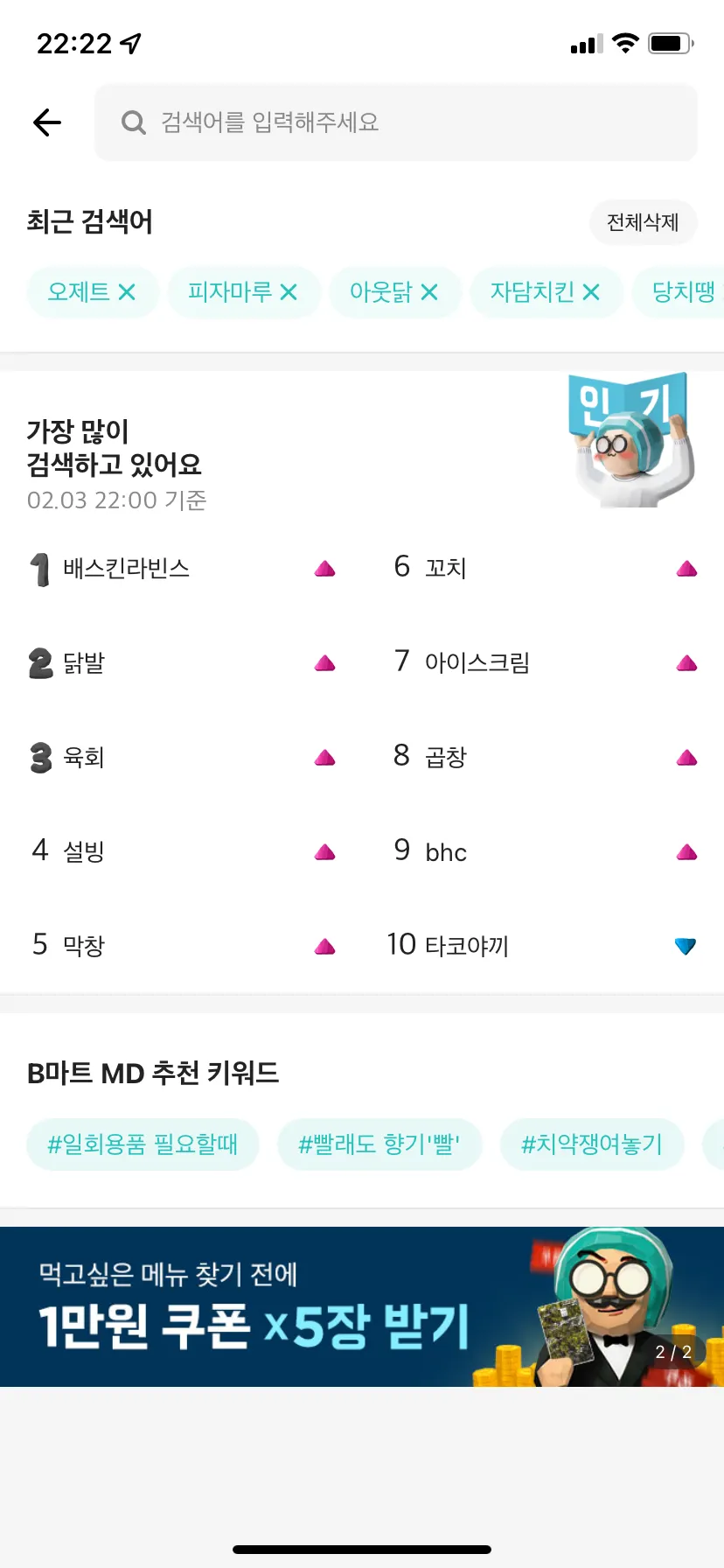Viewport: 724px width, 1568px height.
Task: Focus the 검색어를 입력해주세요 search field
Action: click(x=395, y=122)
